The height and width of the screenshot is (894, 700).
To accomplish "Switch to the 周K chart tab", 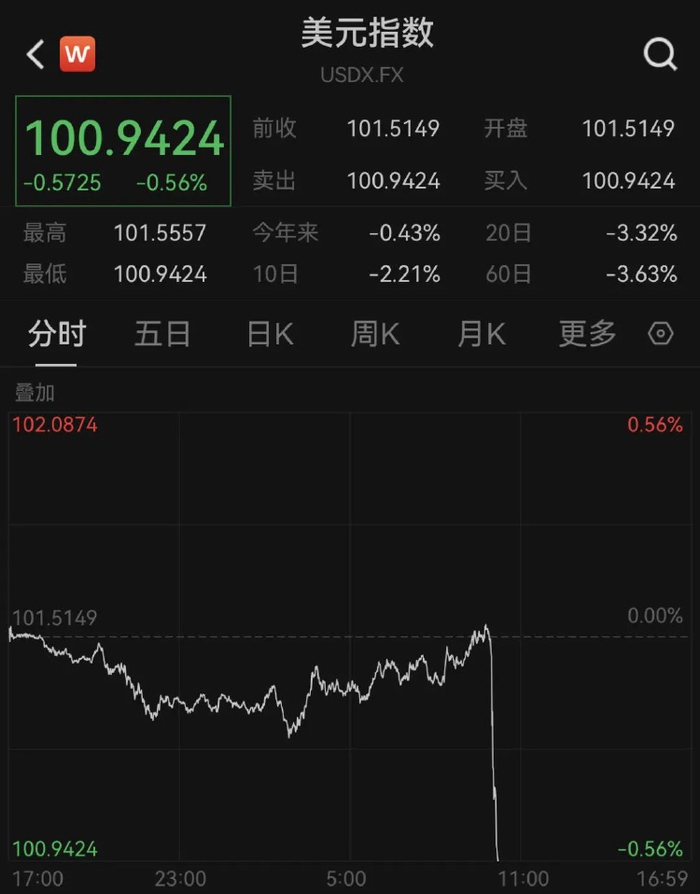I will [375, 334].
